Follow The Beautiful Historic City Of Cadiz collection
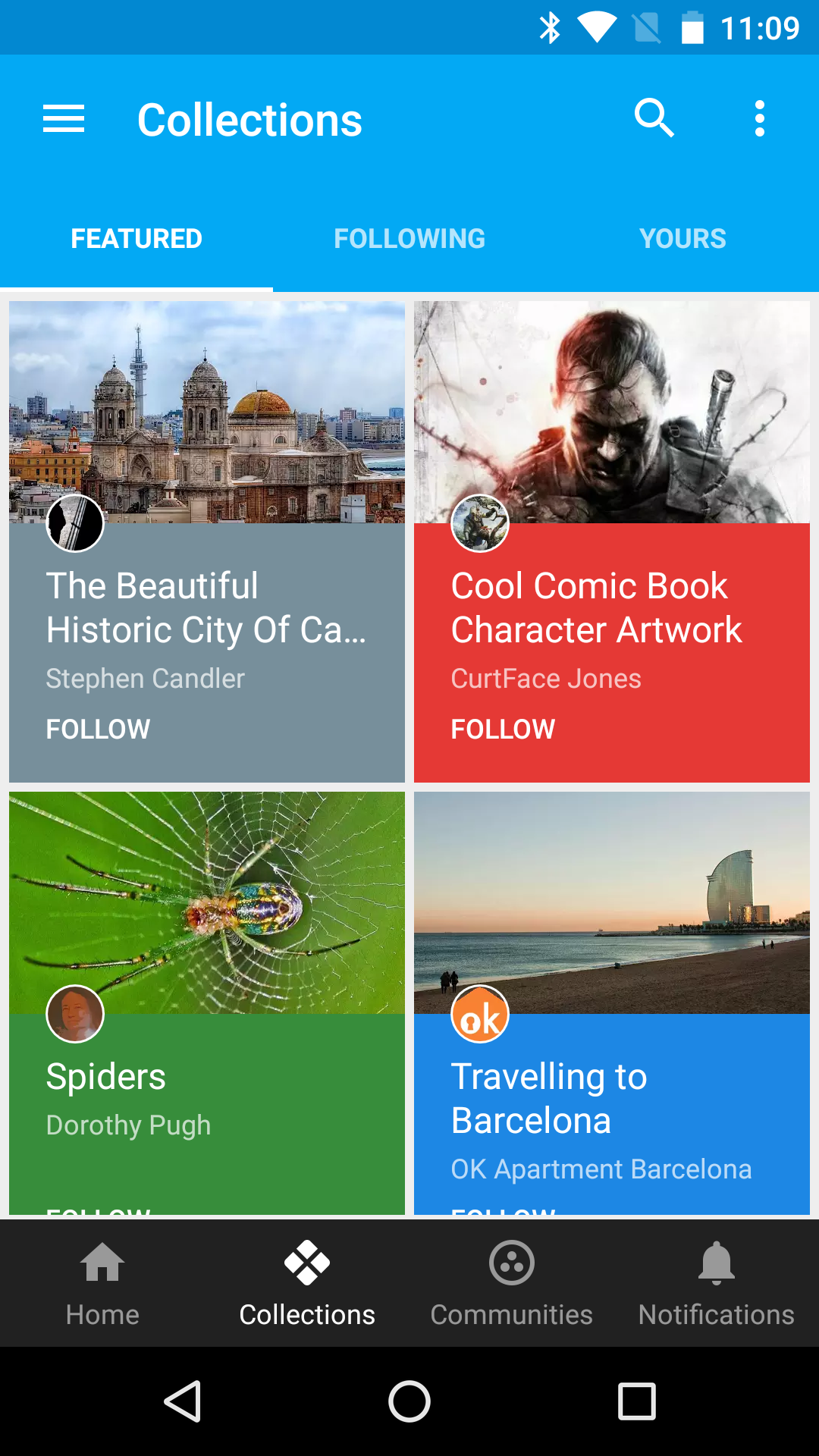This screenshot has width=819, height=1456. pos(97,729)
